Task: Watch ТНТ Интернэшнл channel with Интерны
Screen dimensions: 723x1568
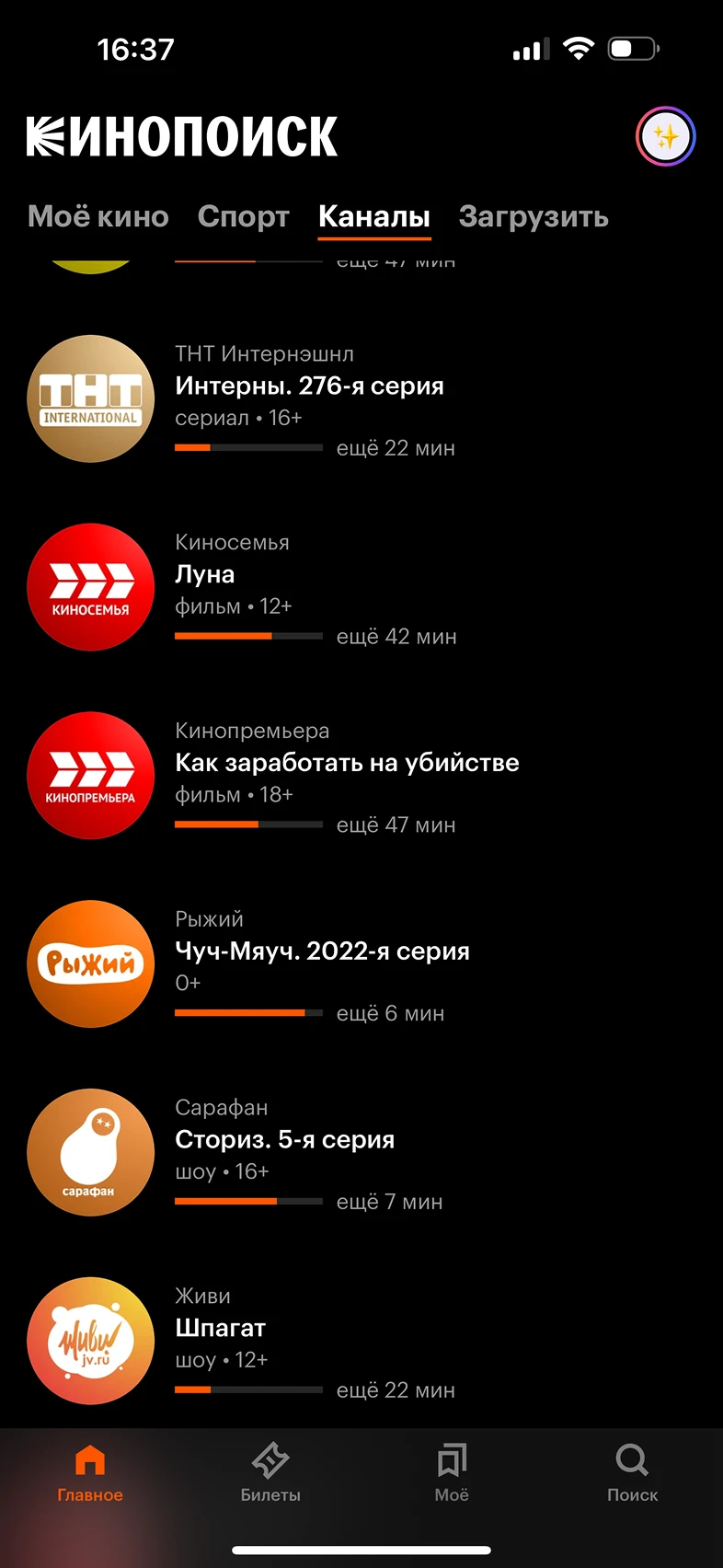Action: coord(361,399)
